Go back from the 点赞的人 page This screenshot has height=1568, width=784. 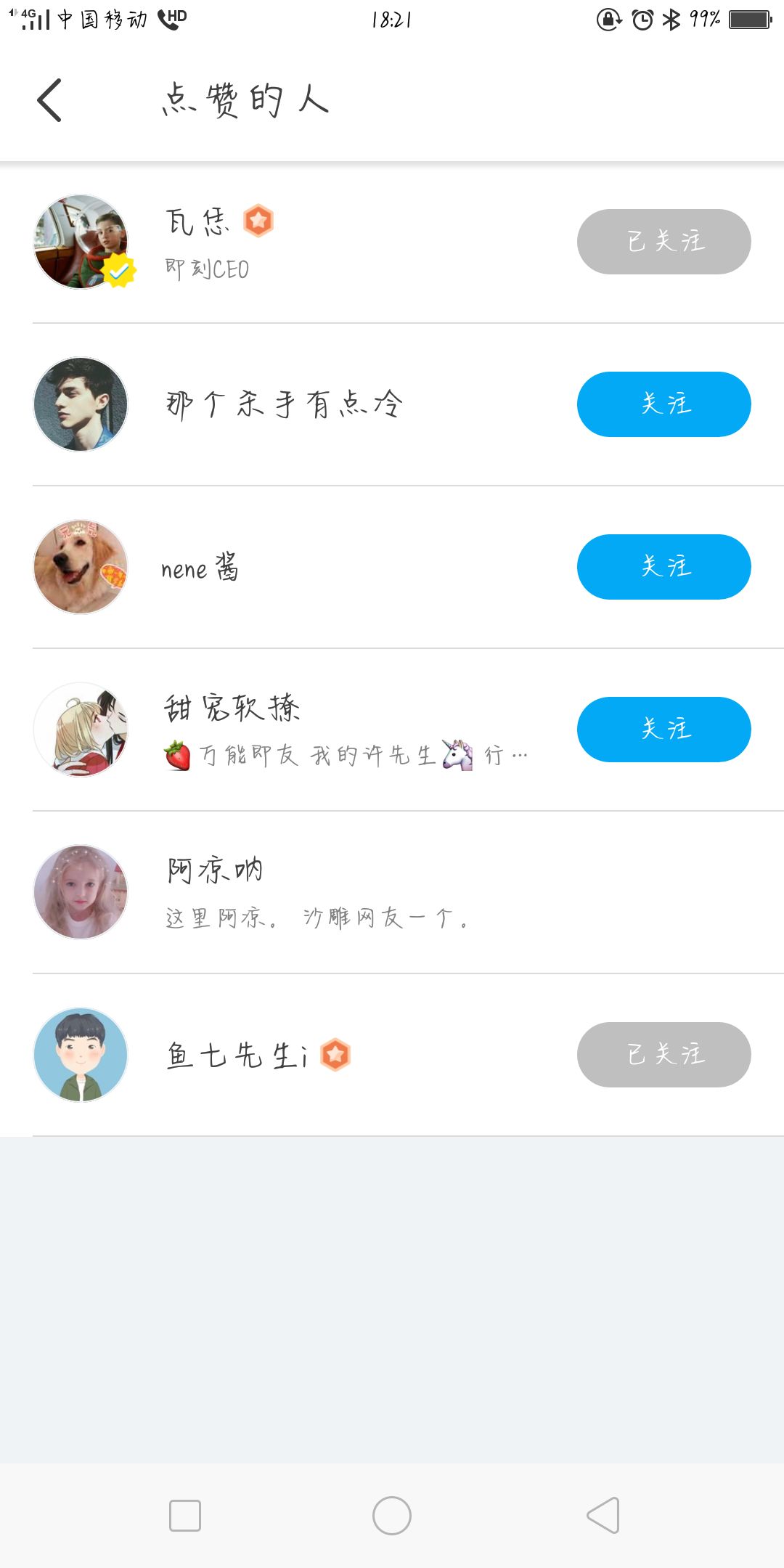coord(49,100)
